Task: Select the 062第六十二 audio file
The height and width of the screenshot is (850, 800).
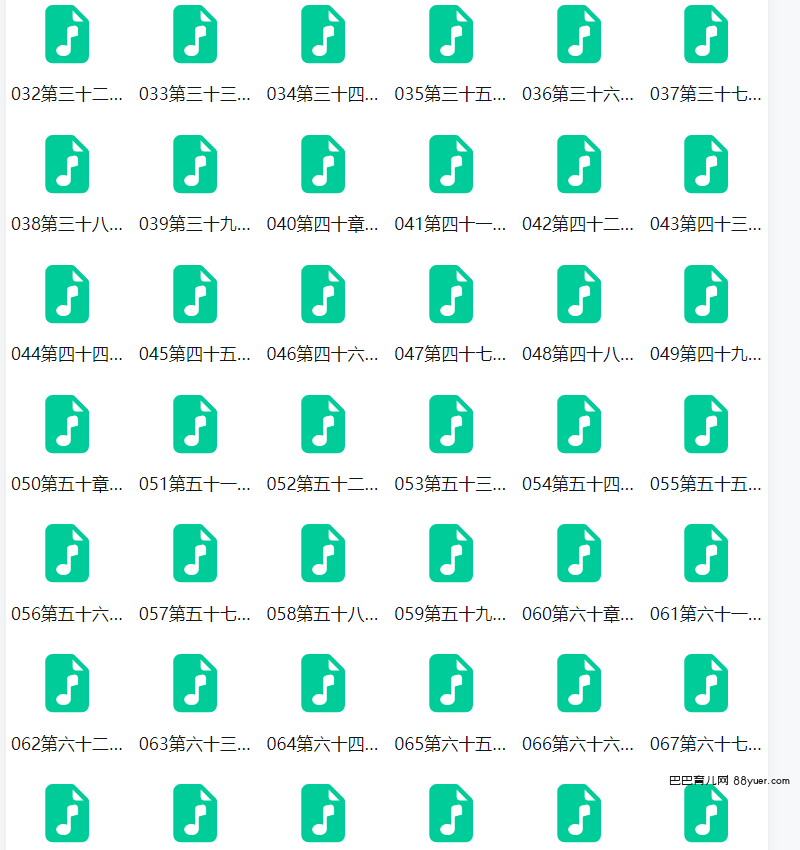Action: (x=67, y=683)
